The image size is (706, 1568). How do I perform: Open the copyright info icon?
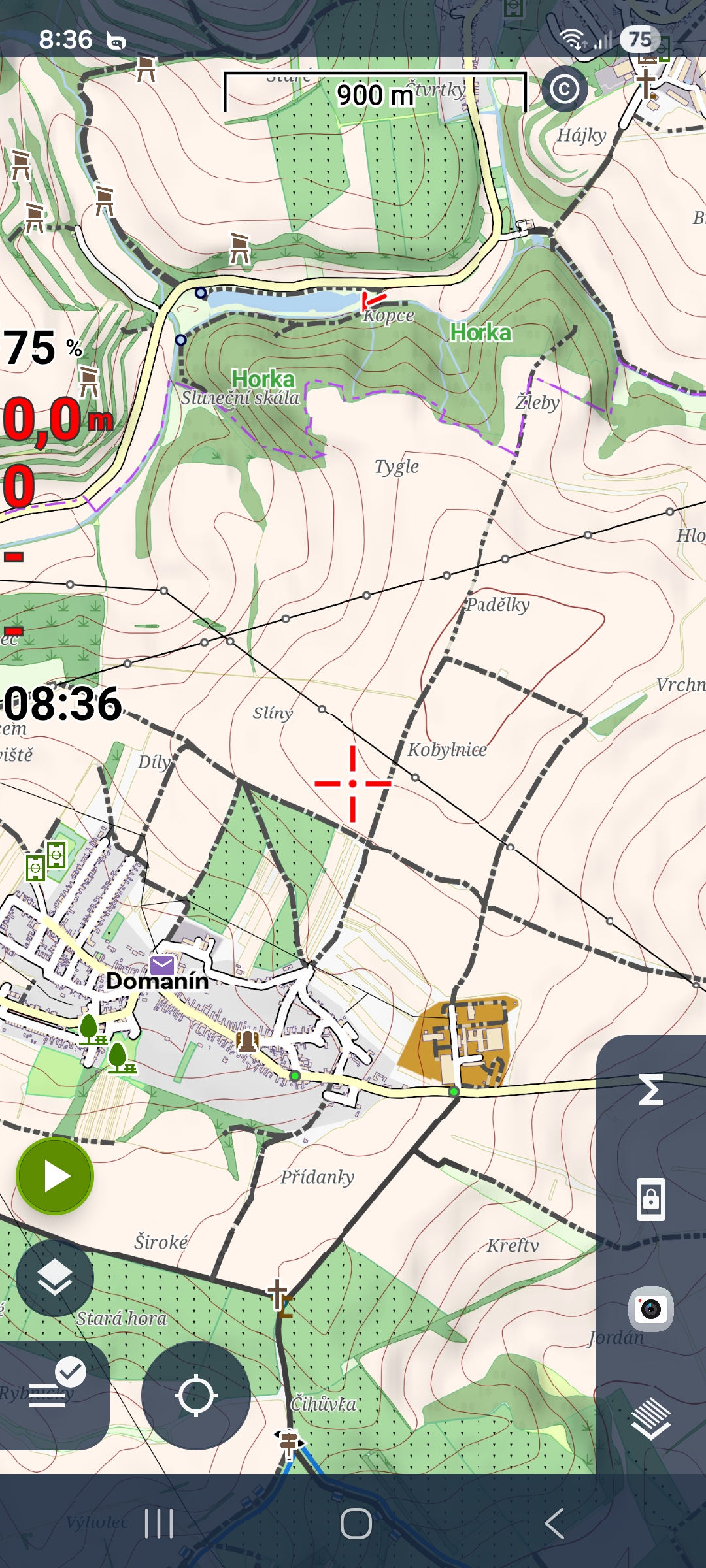(x=564, y=89)
